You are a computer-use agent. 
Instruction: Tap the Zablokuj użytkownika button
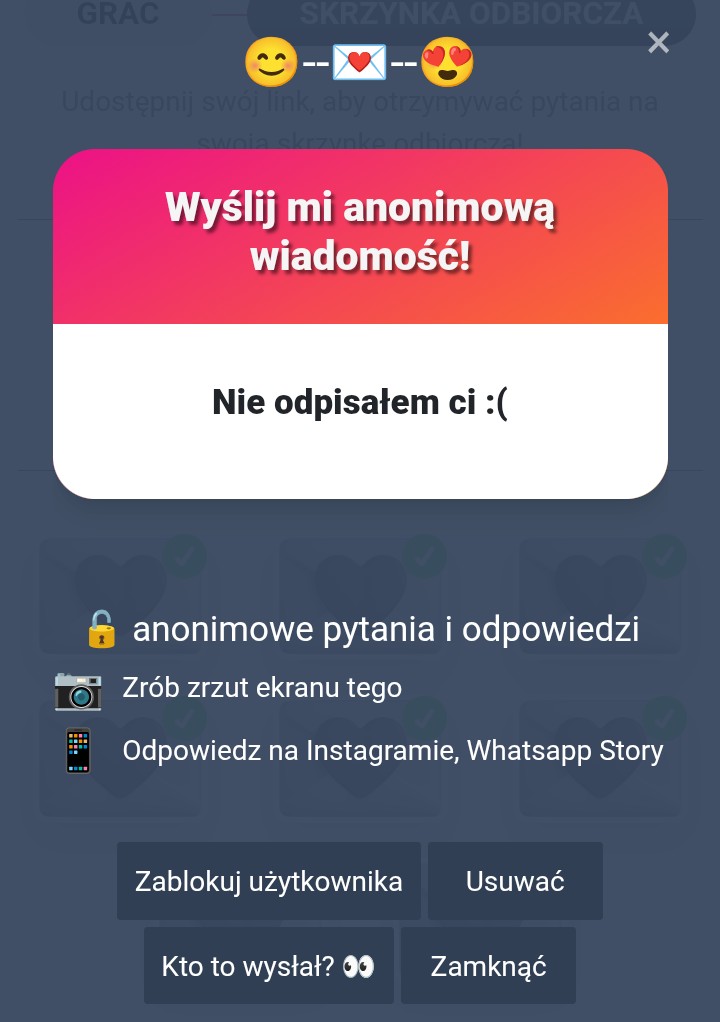[x=268, y=881]
